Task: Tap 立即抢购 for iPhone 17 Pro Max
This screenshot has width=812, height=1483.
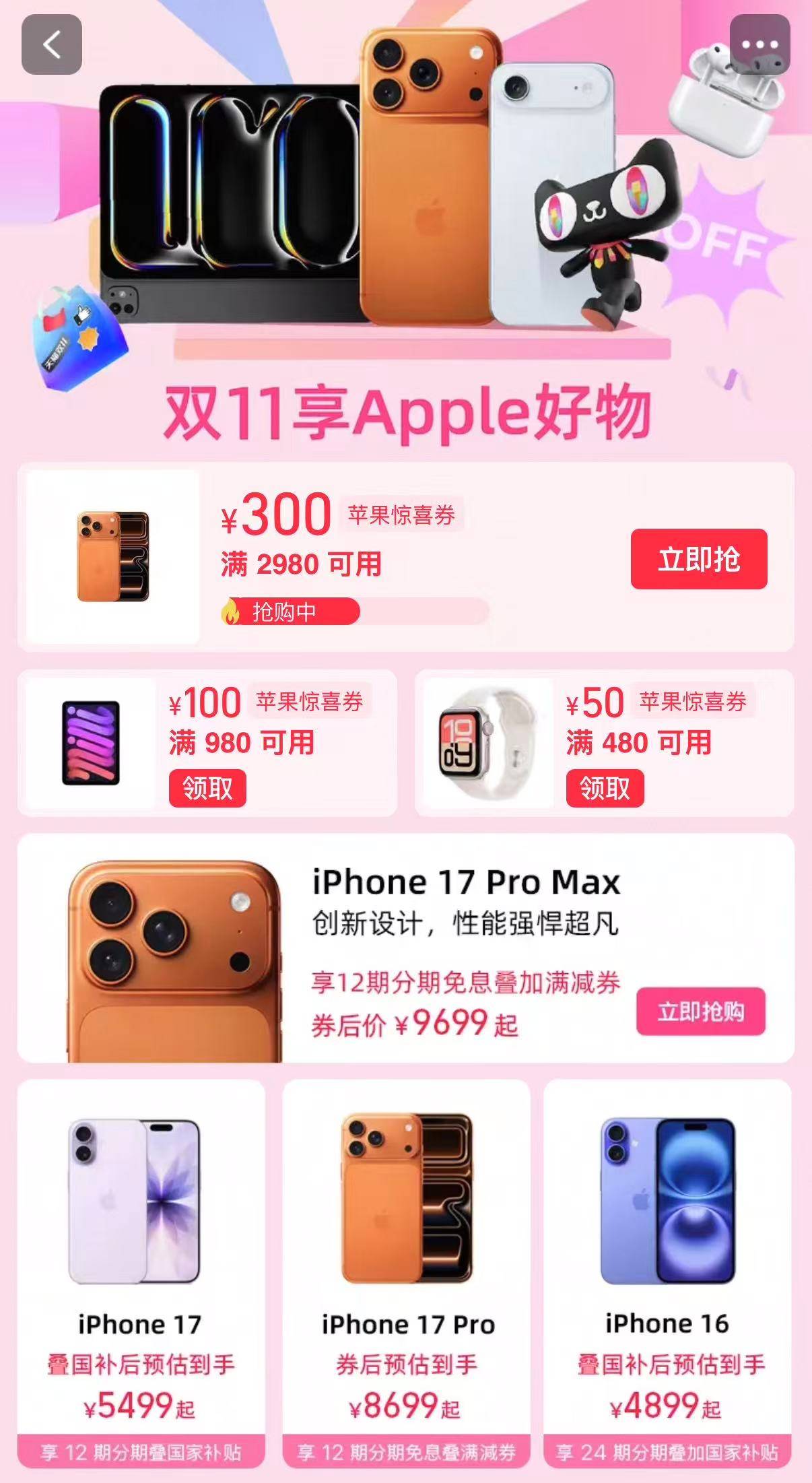Action: click(700, 1011)
